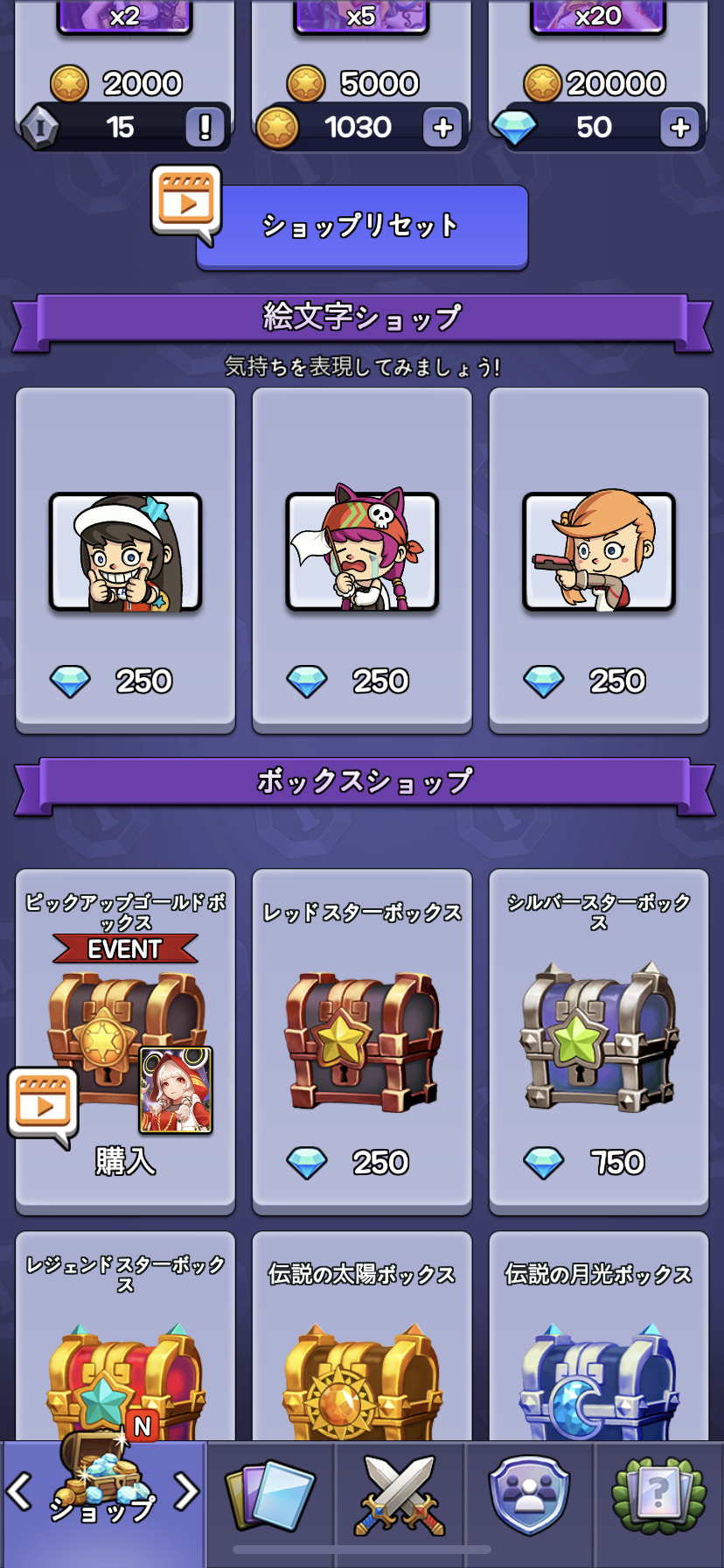This screenshot has height=1568, width=724.
Task: Add more diamonds with plus button
Action: 679,128
